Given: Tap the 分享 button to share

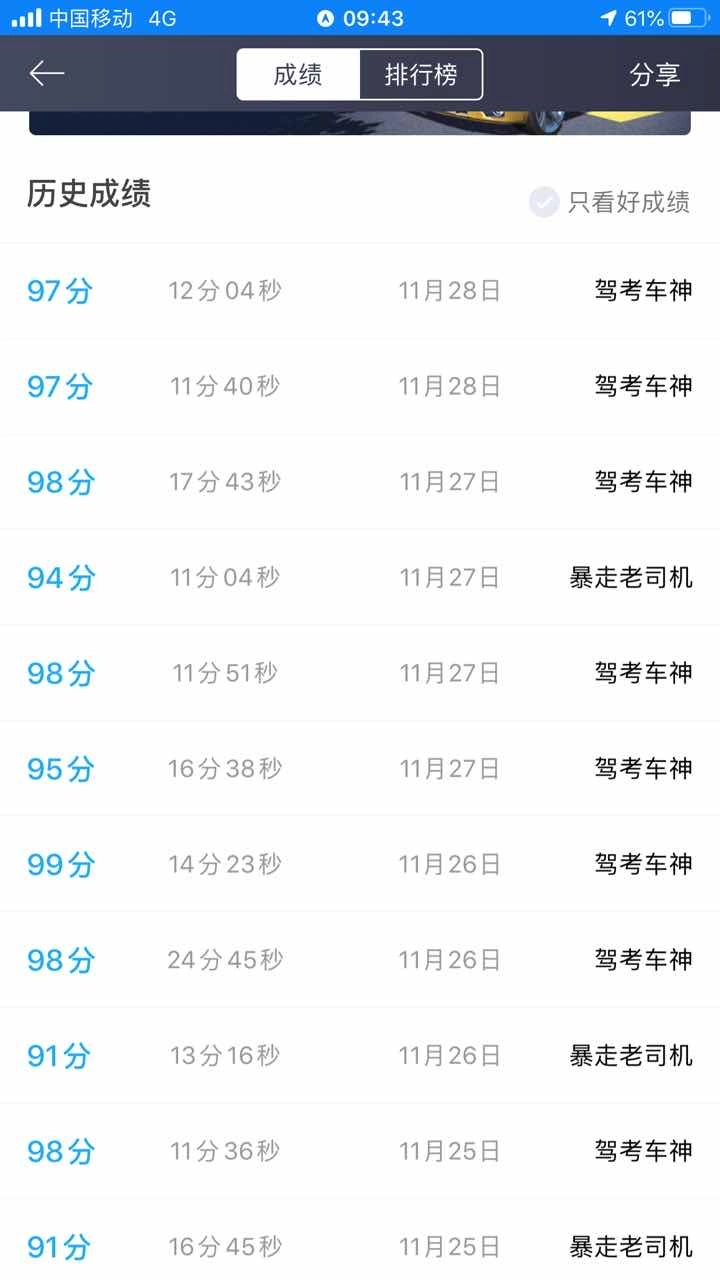Looking at the screenshot, I should pos(655,75).
